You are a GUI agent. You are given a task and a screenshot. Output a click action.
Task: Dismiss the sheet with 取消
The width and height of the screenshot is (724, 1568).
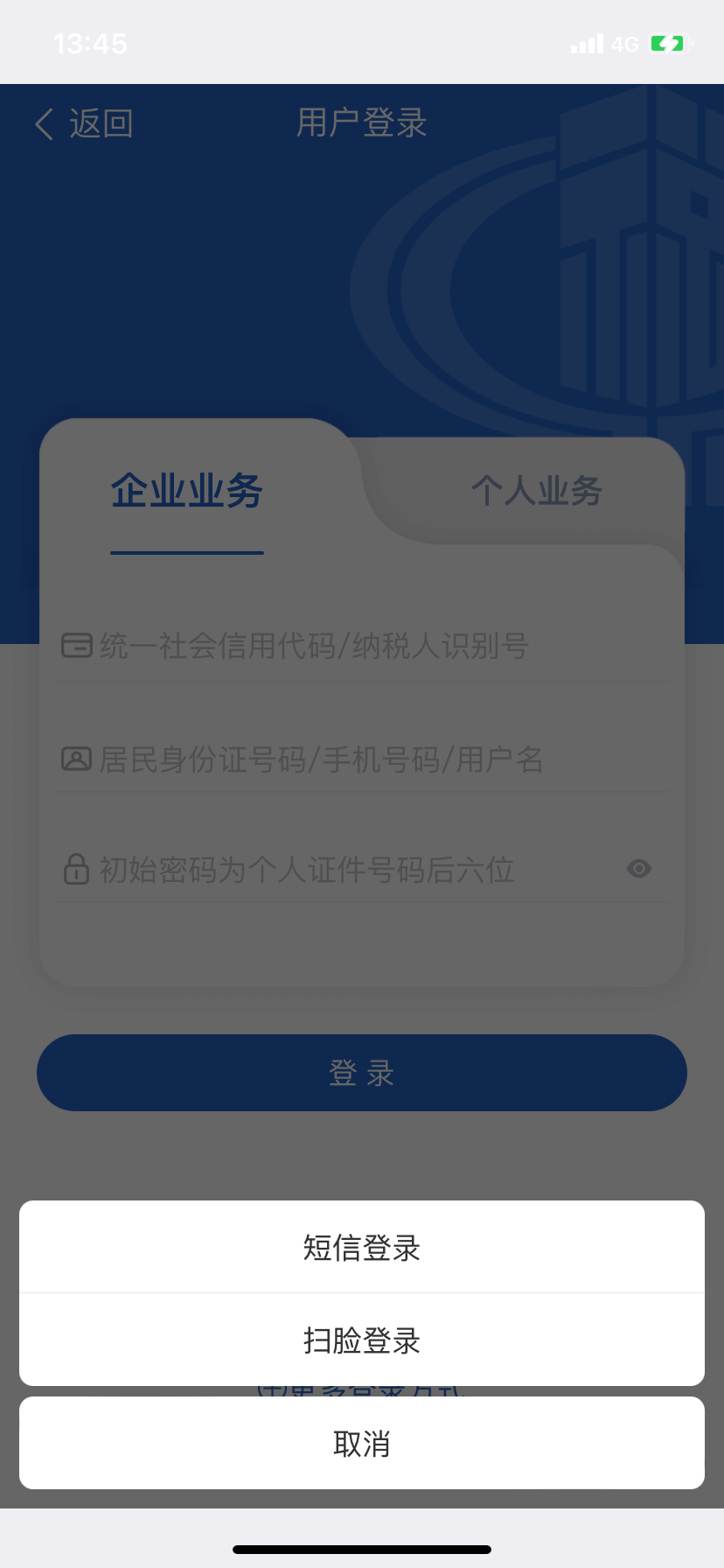[362, 1443]
